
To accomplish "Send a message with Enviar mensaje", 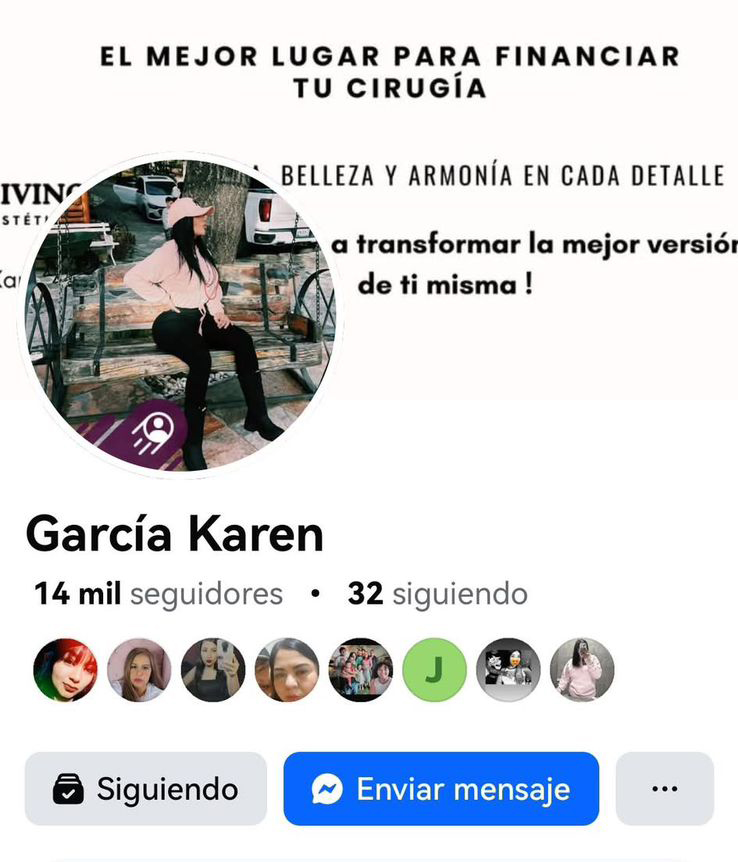I will (x=441, y=789).
